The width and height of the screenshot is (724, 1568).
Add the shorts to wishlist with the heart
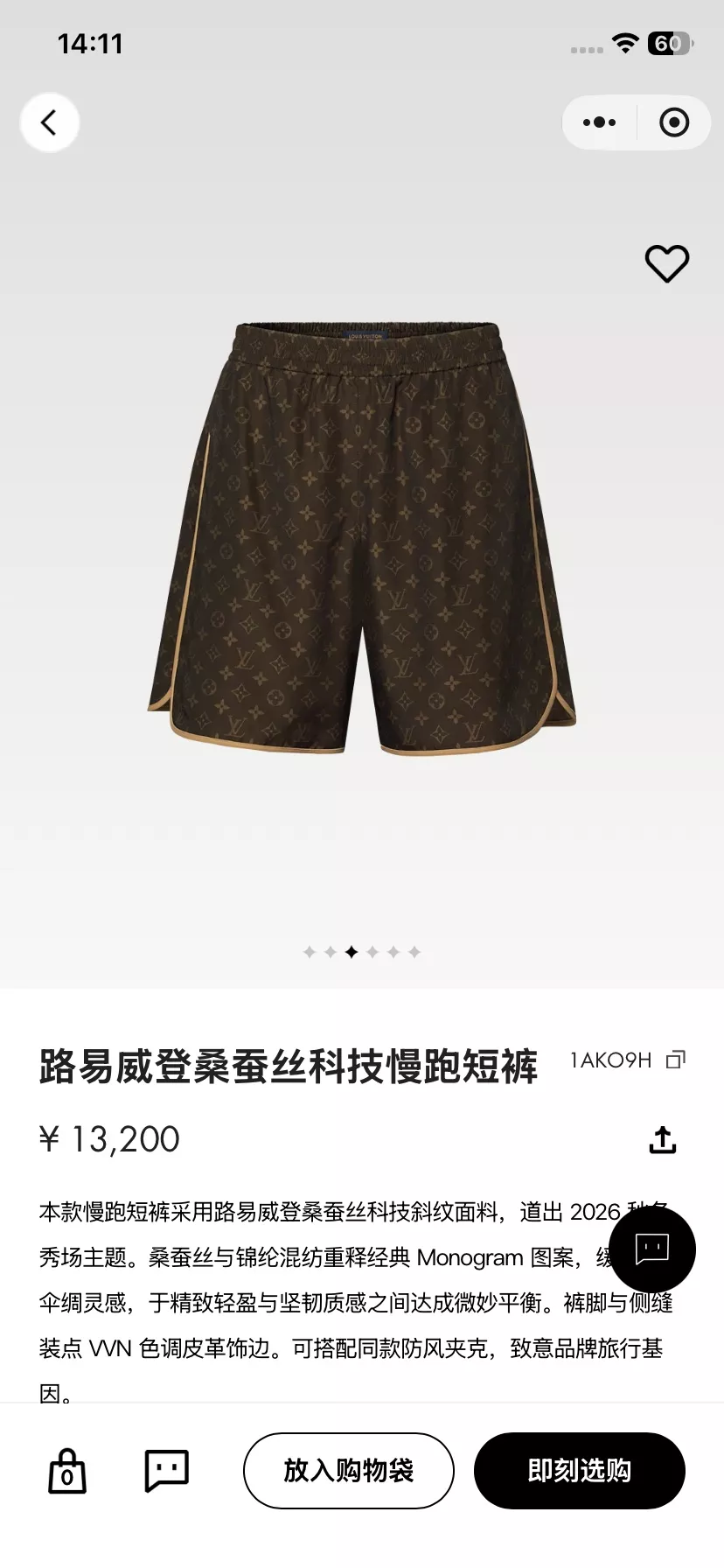pyautogui.click(x=667, y=263)
